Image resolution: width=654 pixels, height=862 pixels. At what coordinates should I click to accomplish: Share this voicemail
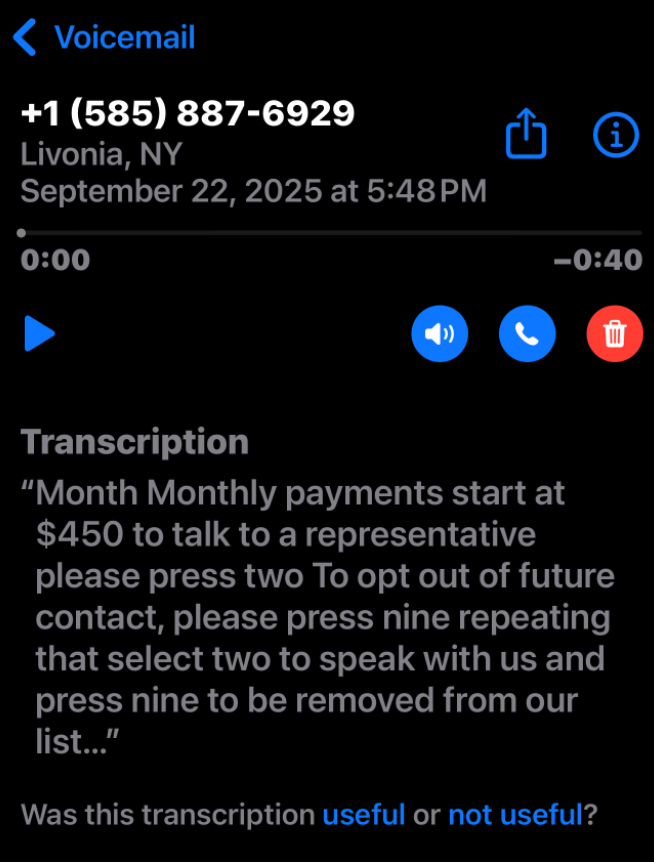coord(526,135)
